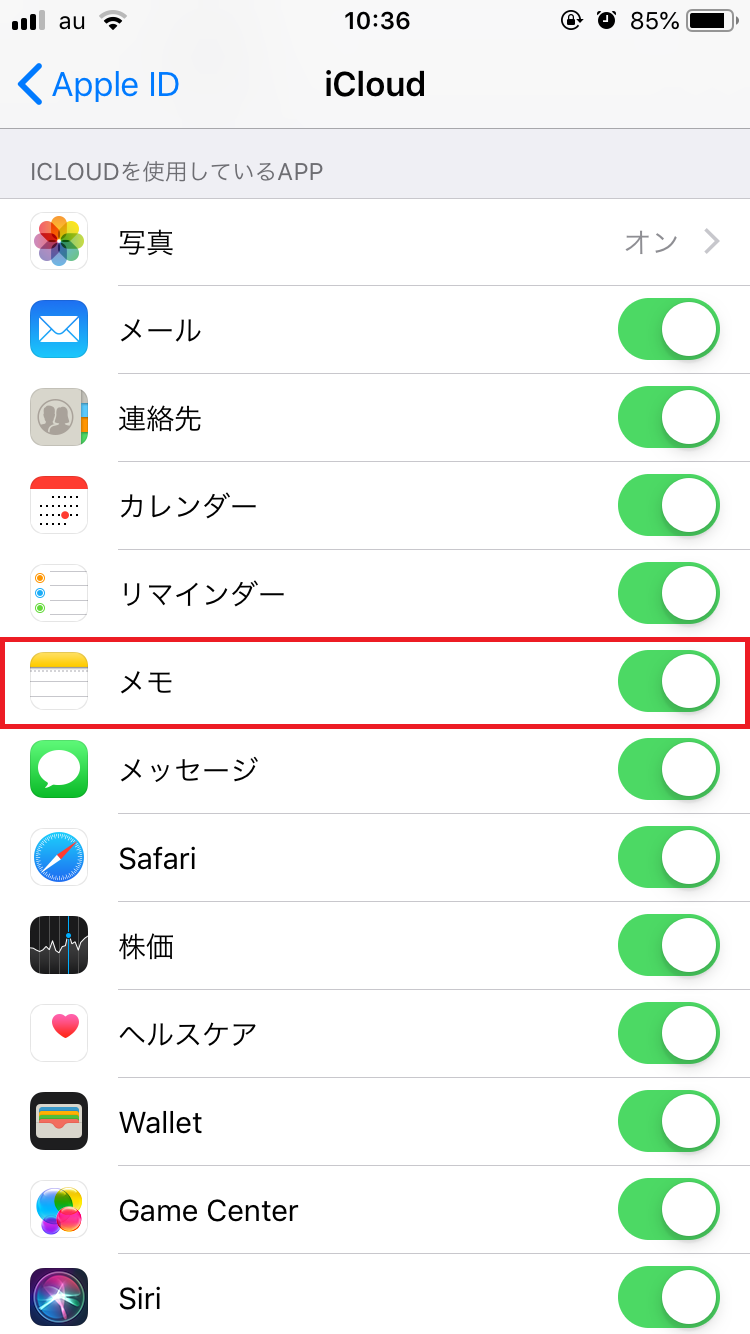
Task: Tap the Safari compass icon
Action: click(x=58, y=857)
